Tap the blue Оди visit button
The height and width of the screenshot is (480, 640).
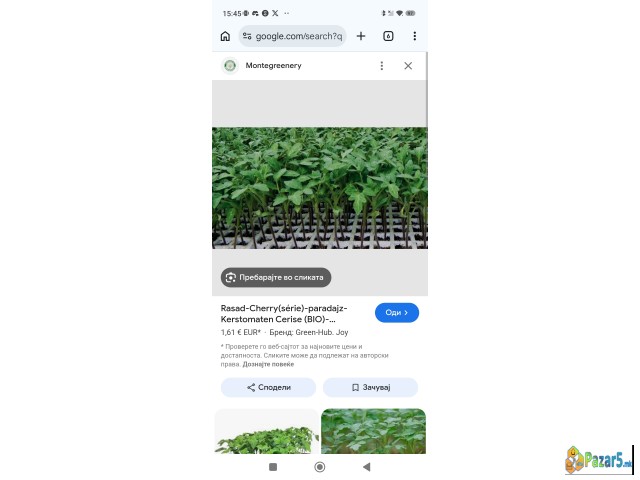pos(396,312)
